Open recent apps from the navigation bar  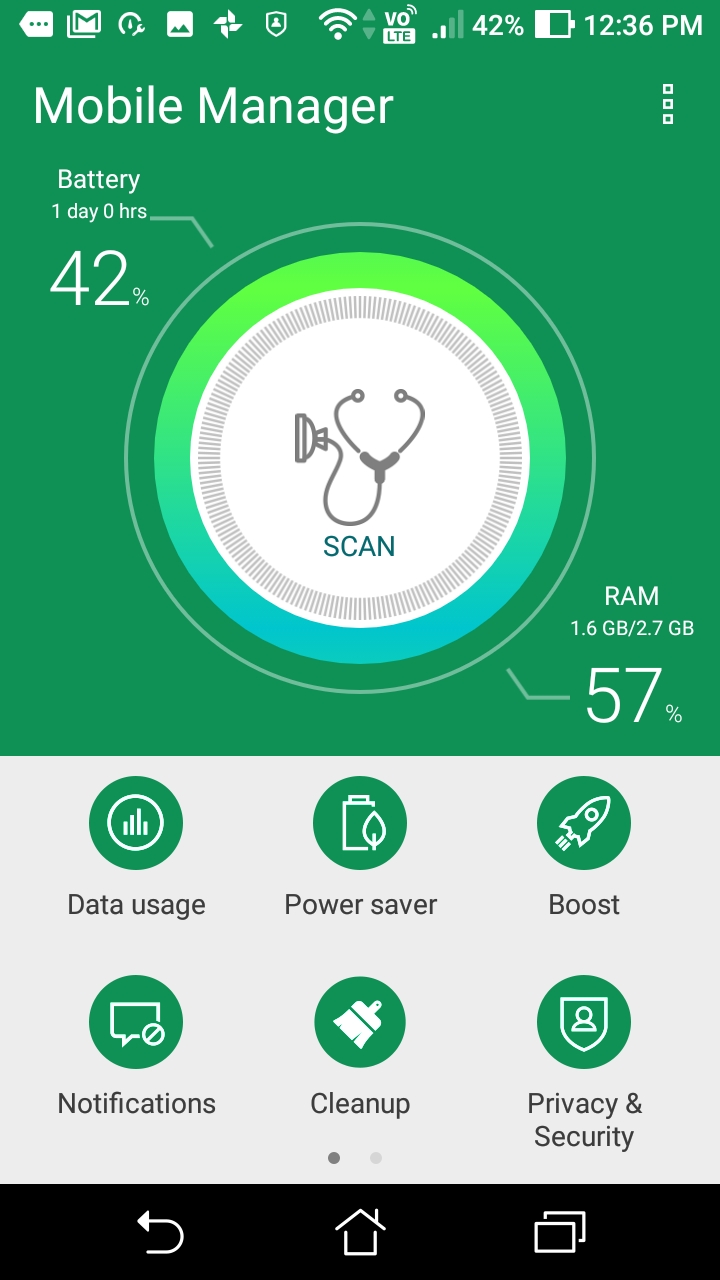[560, 1232]
